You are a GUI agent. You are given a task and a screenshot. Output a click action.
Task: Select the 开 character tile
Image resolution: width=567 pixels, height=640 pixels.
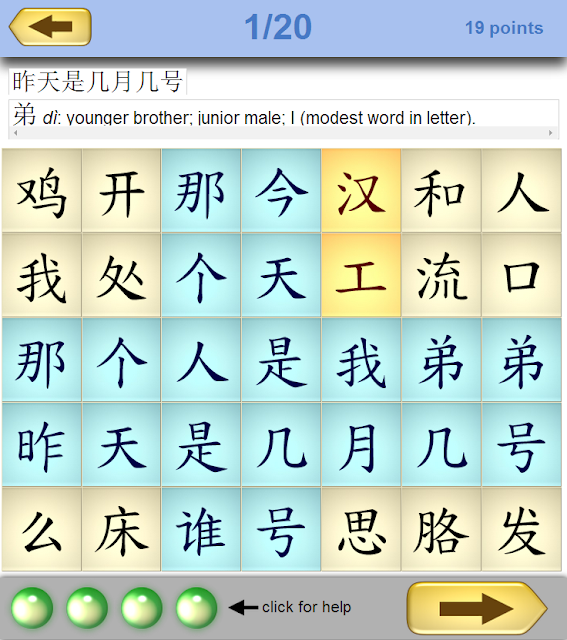coord(122,191)
